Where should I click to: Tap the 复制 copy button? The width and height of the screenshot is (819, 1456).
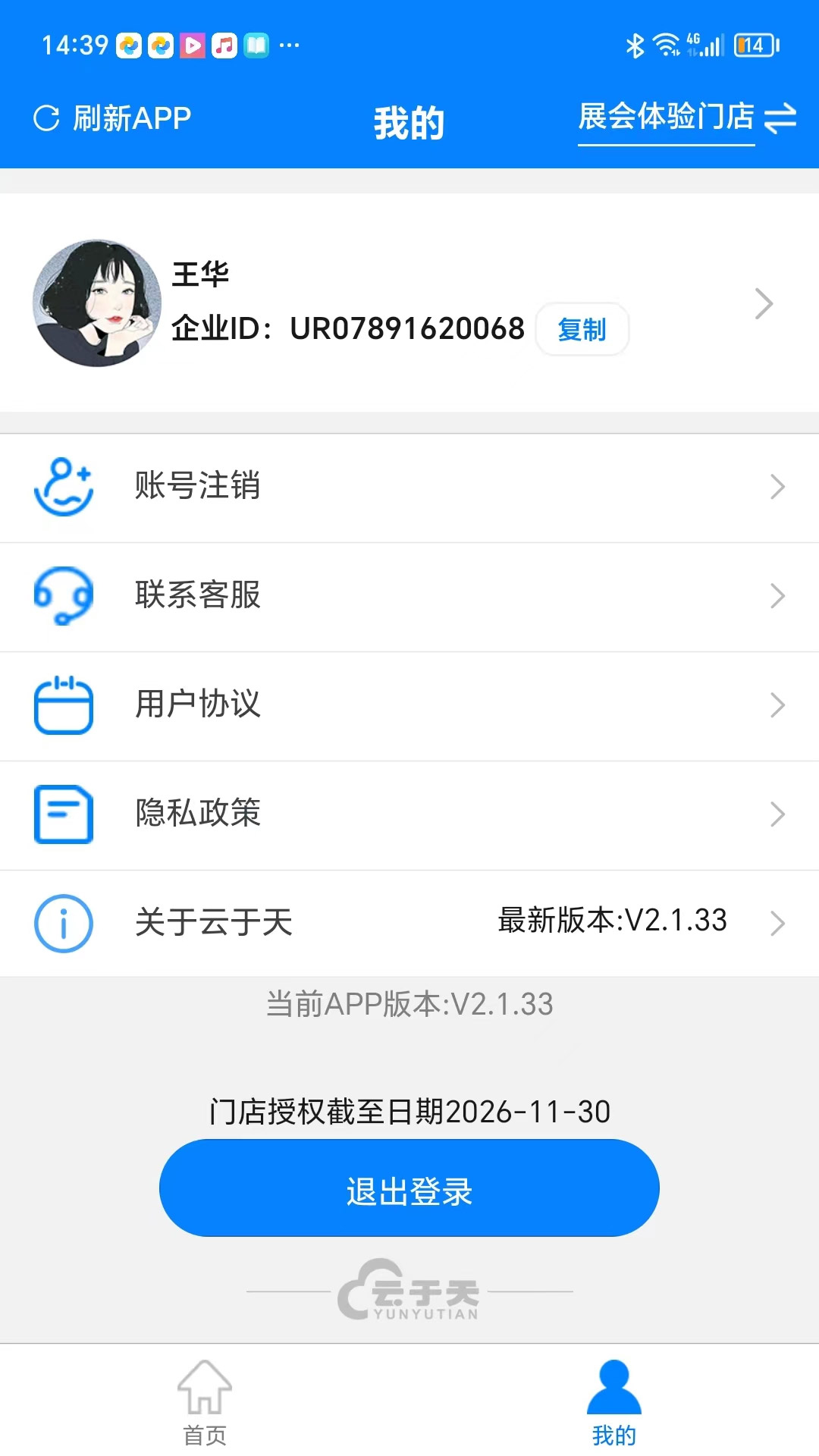pos(581,329)
